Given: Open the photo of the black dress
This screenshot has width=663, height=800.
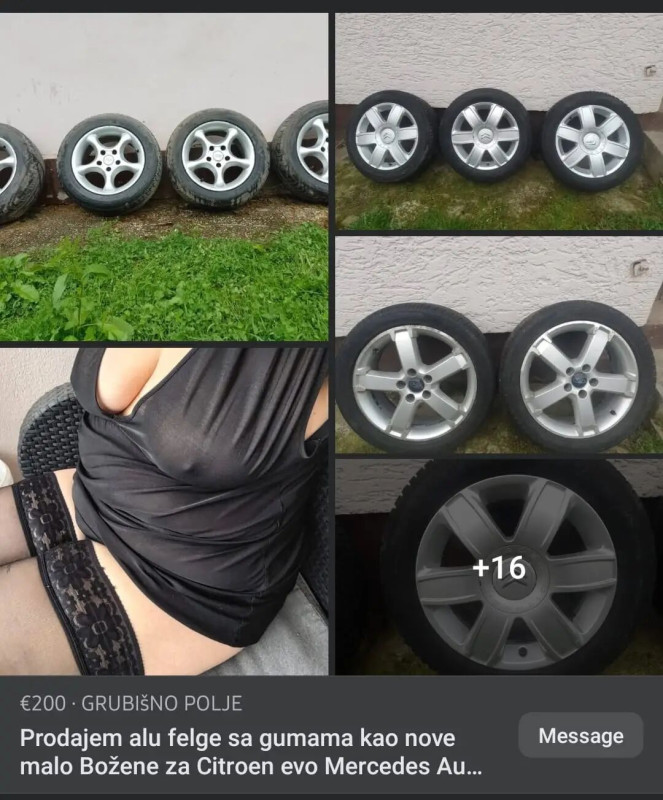Looking at the screenshot, I should point(164,511).
